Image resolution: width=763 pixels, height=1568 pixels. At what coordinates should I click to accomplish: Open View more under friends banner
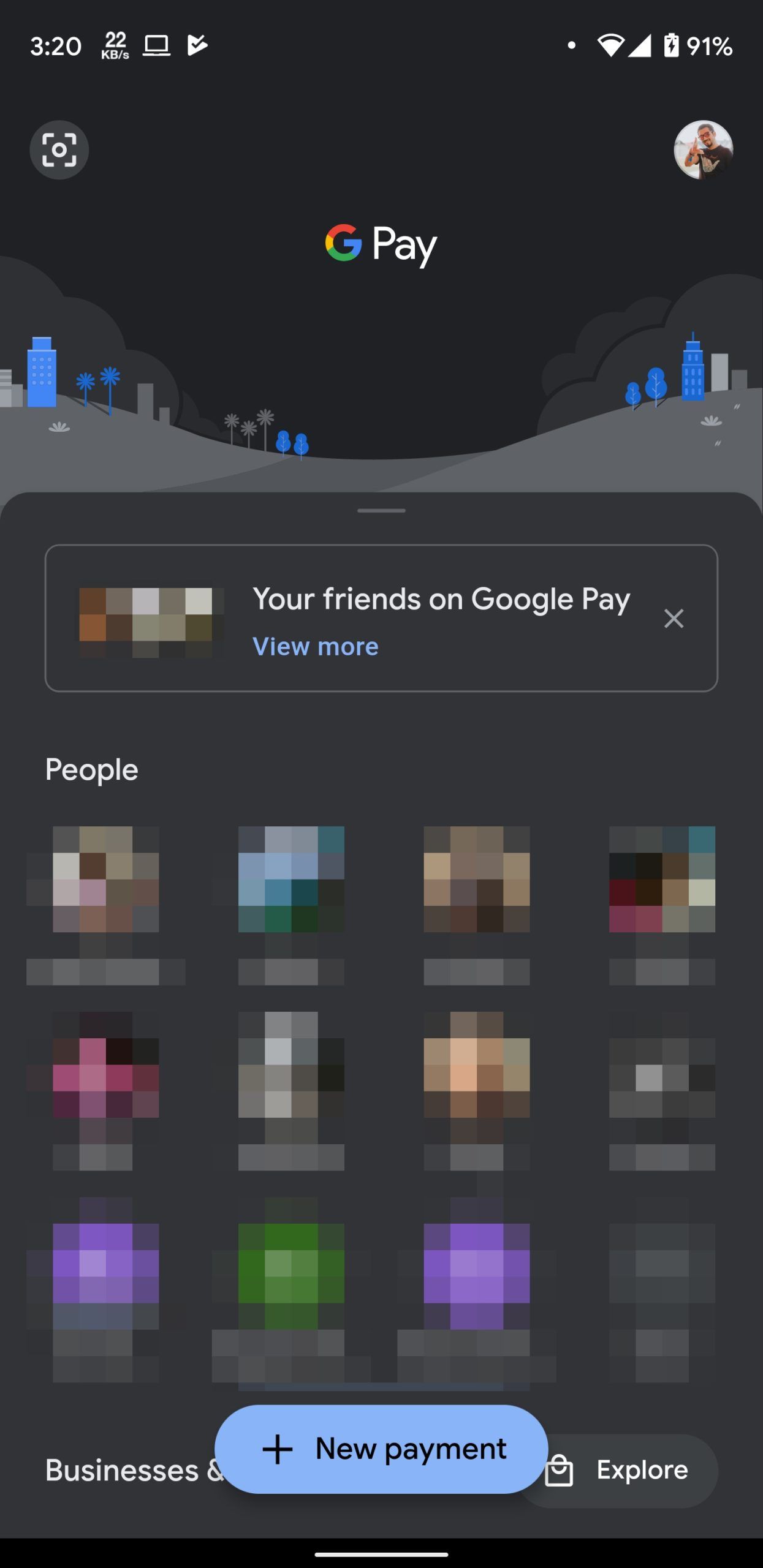pos(315,646)
